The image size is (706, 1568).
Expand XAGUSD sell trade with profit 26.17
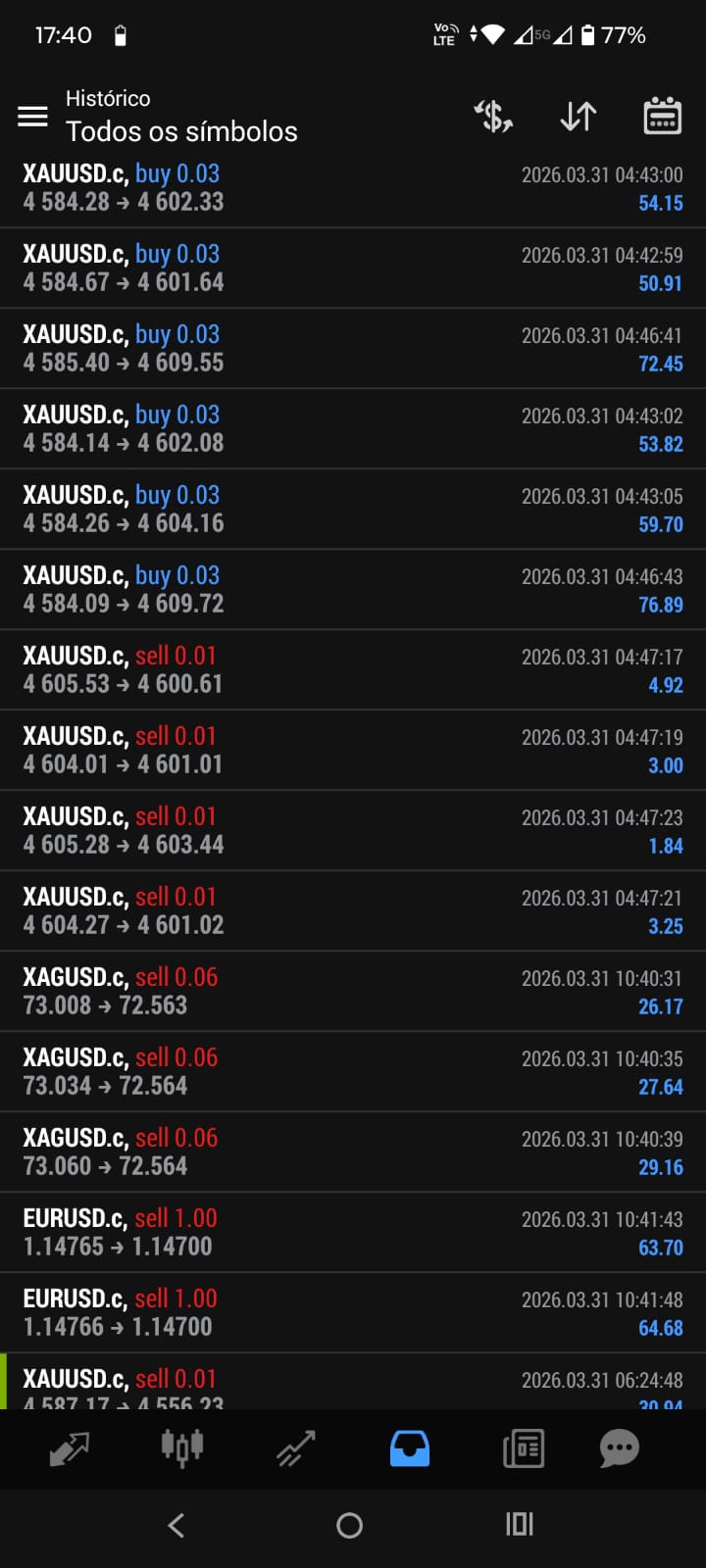(353, 992)
